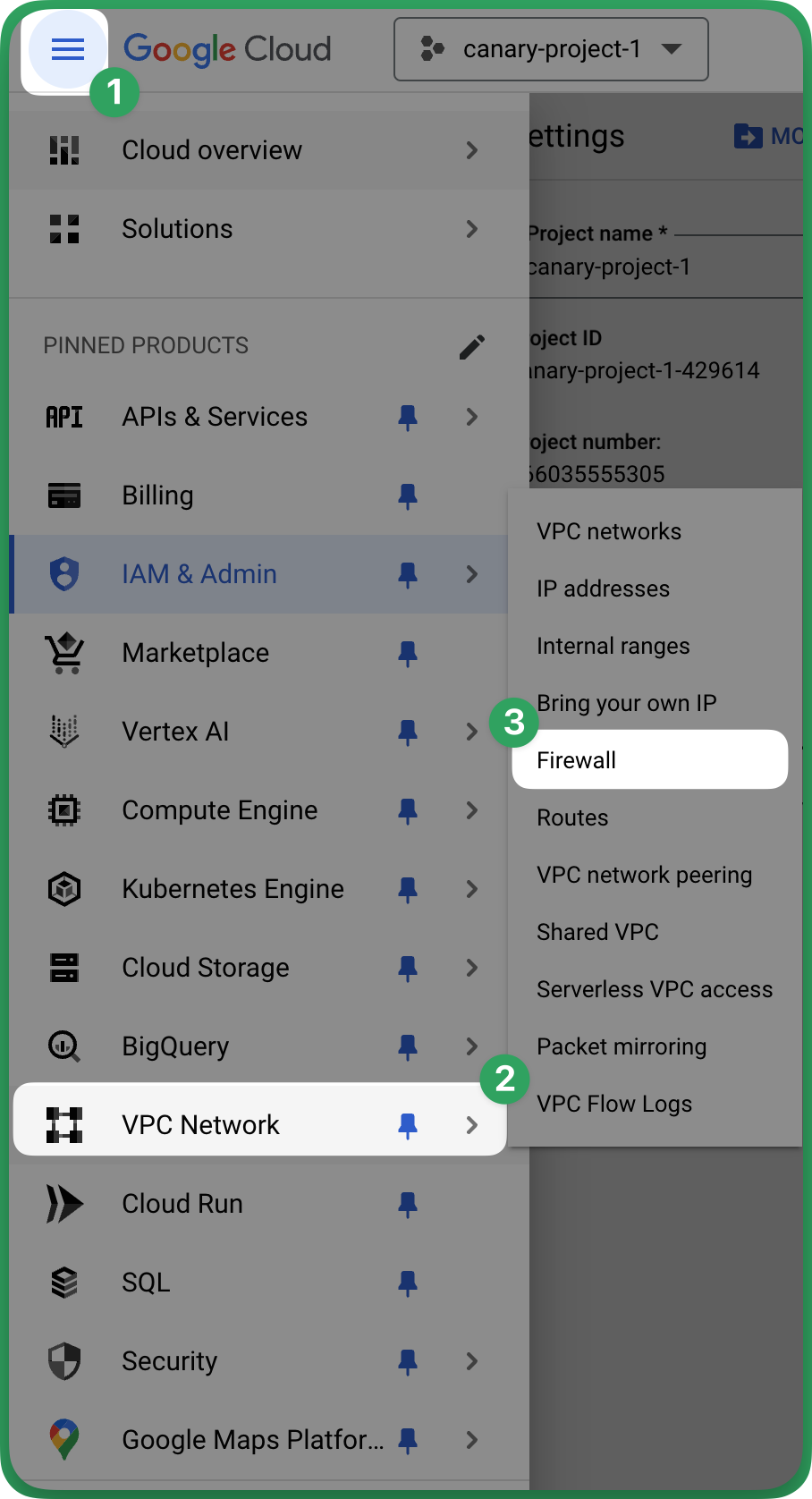This screenshot has height=1499, width=812.
Task: Open Compute Engine
Action: (219, 810)
